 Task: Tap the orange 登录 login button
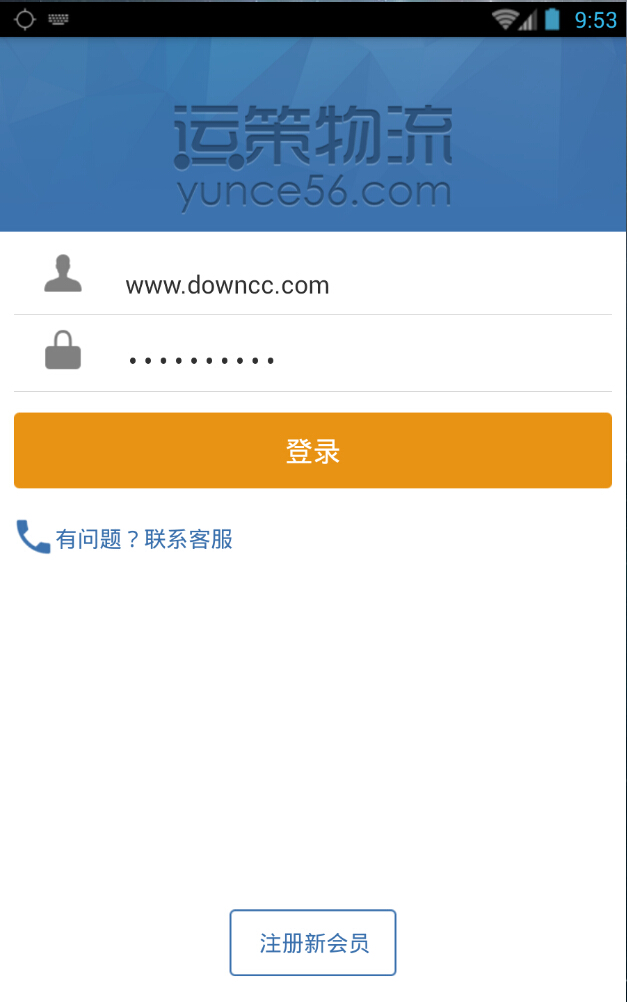pos(313,451)
